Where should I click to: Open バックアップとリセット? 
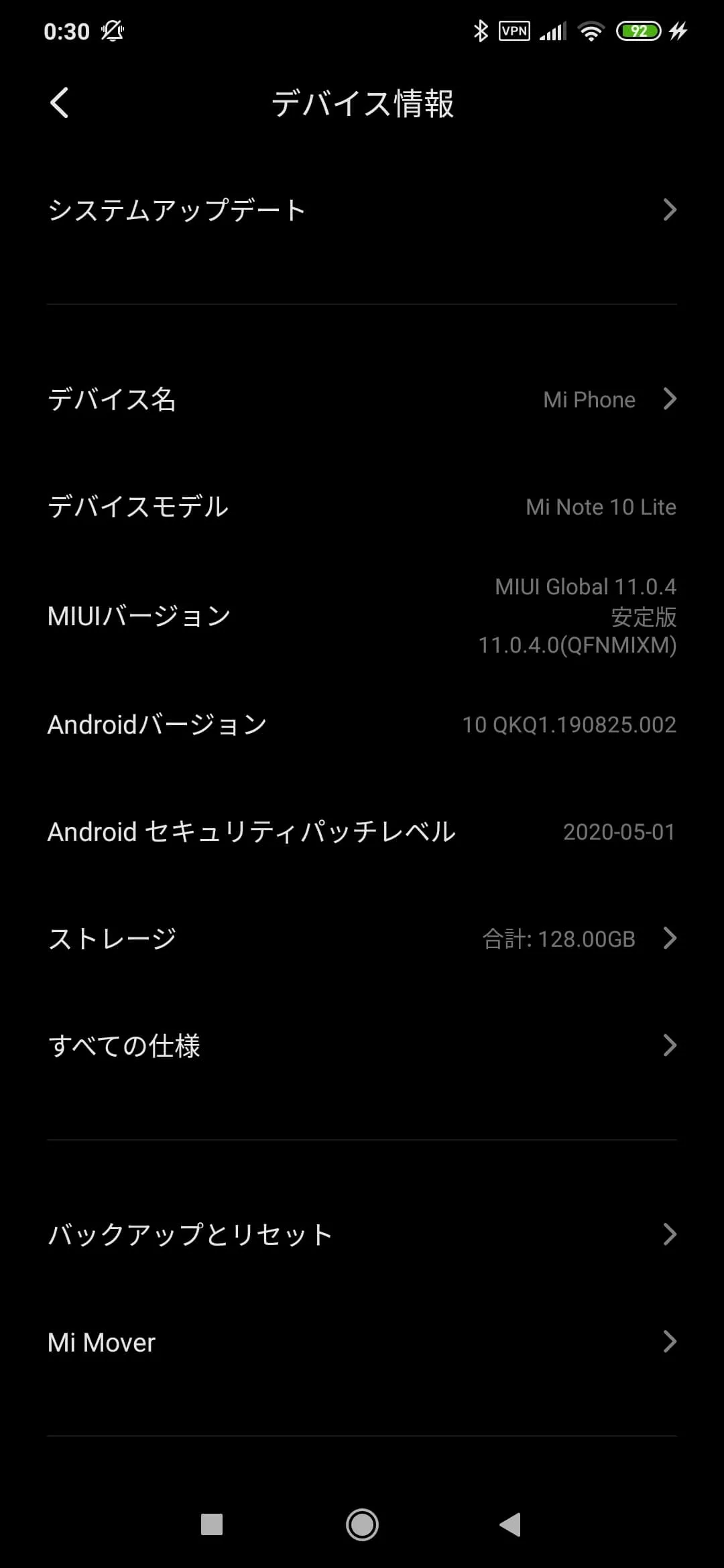[362, 1234]
